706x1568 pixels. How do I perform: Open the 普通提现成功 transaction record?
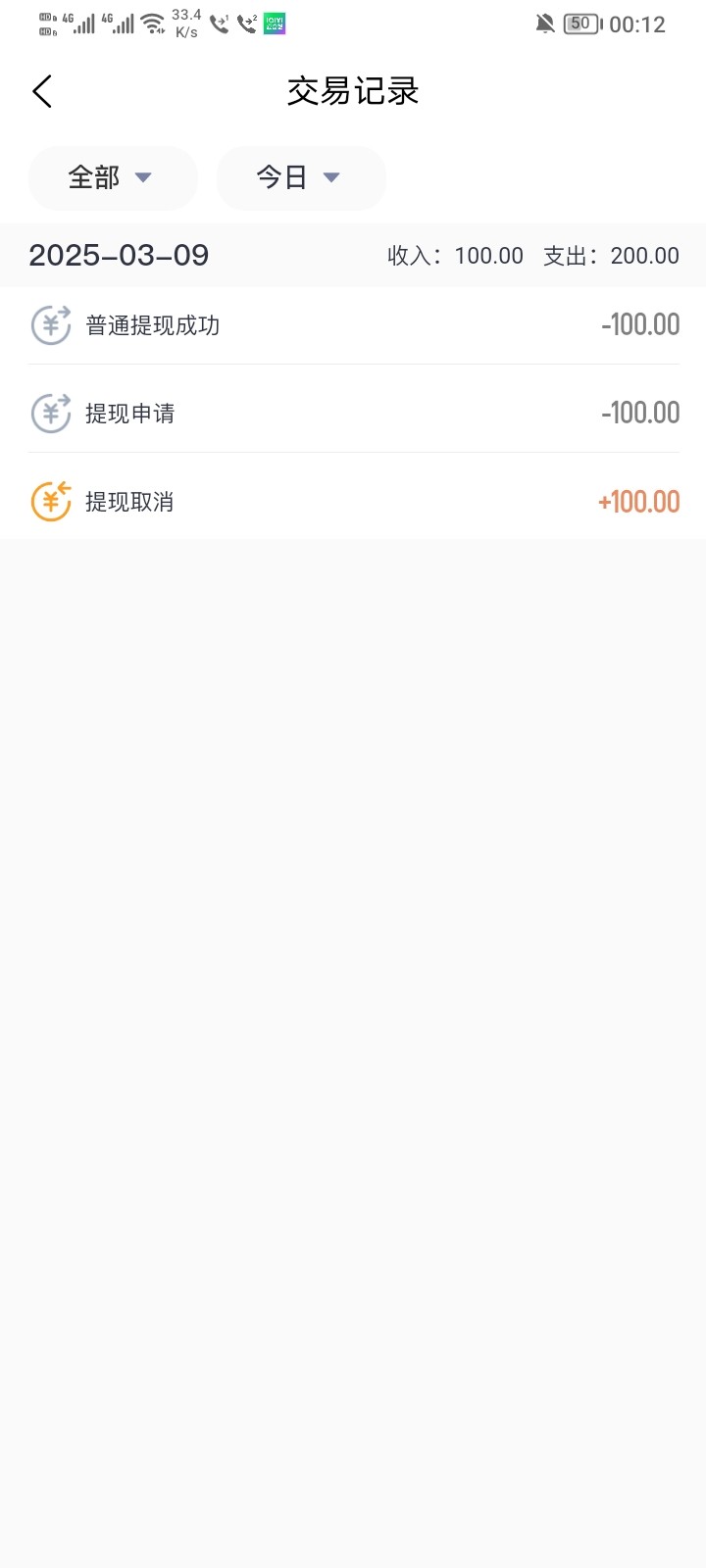353,325
